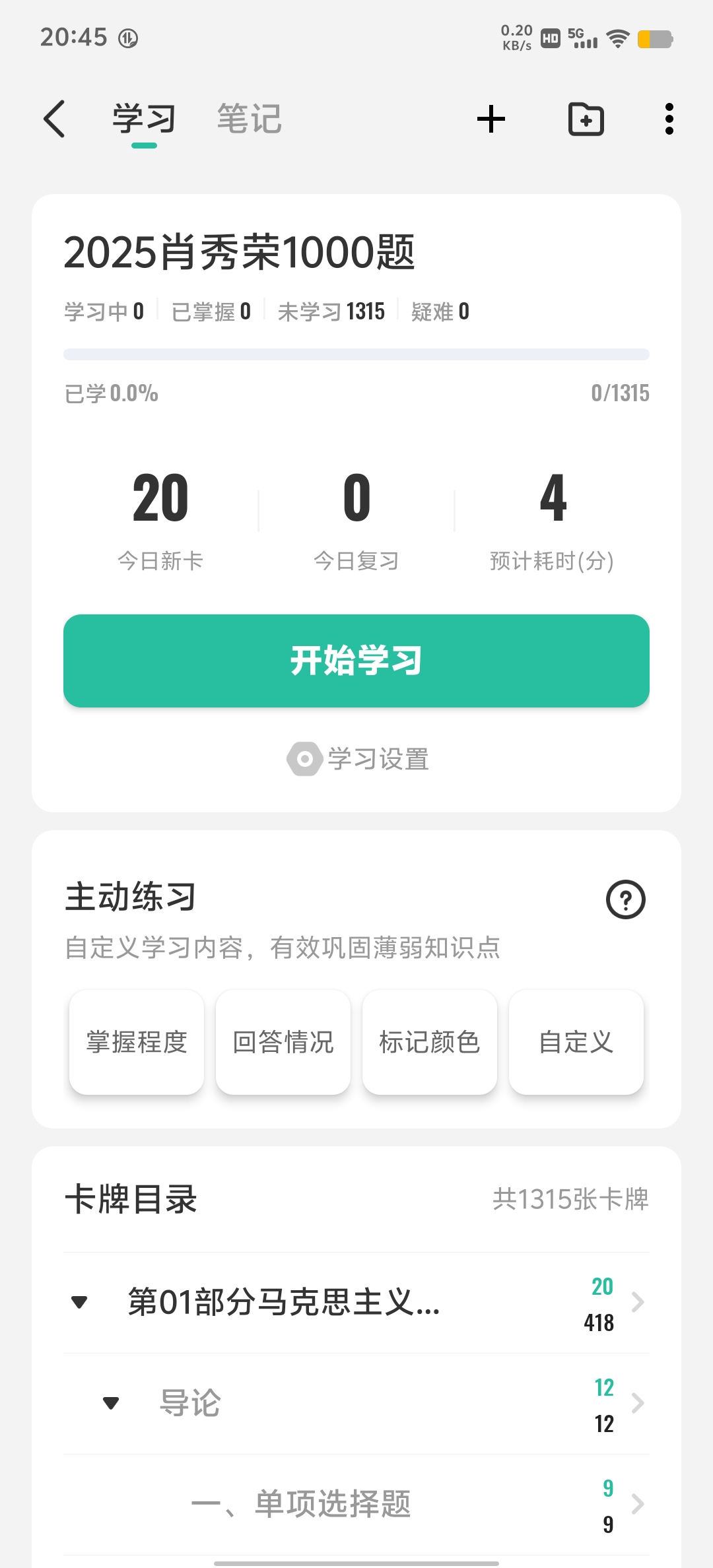The height and width of the screenshot is (1568, 713).
Task: Open 一、单项选择题 card list
Action: point(333,1504)
